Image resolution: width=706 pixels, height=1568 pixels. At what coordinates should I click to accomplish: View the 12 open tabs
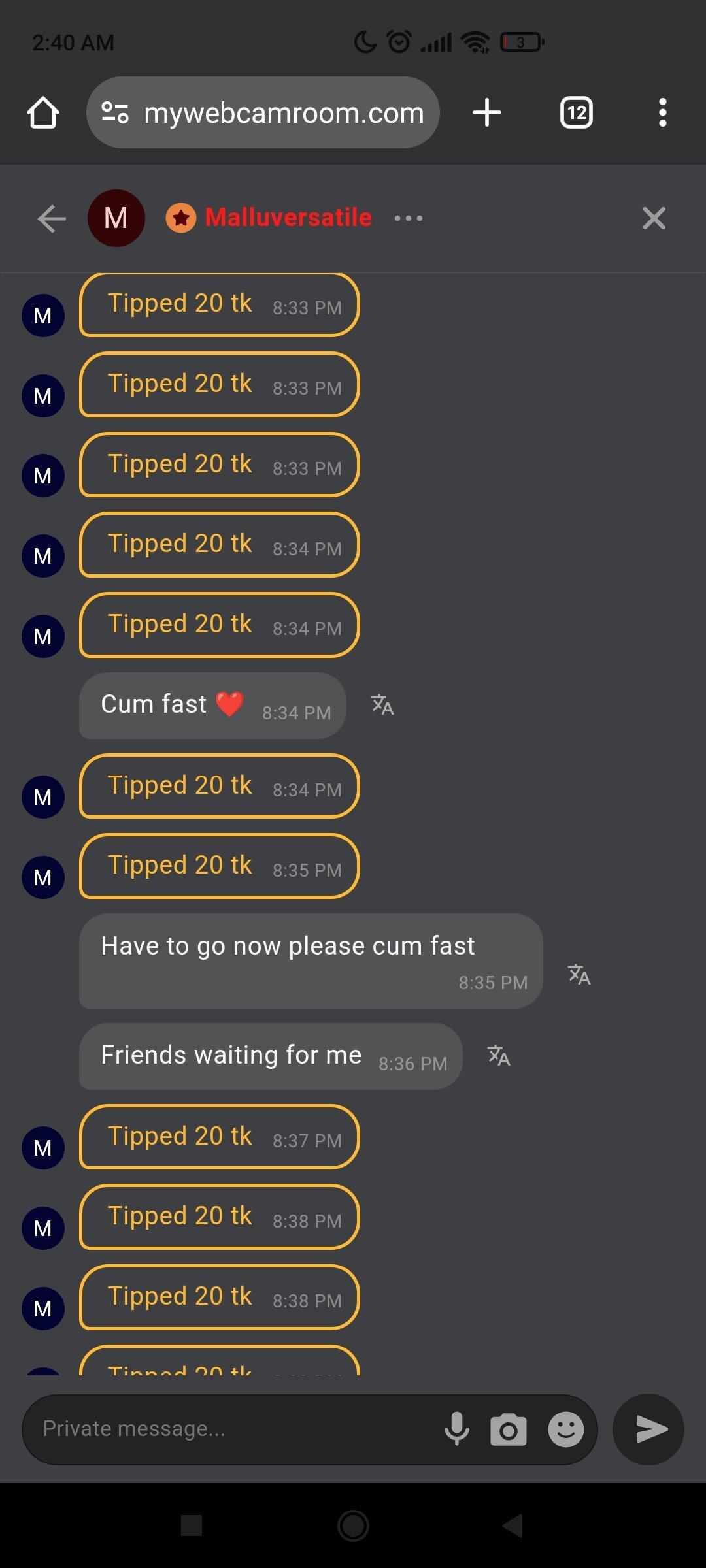[577, 112]
